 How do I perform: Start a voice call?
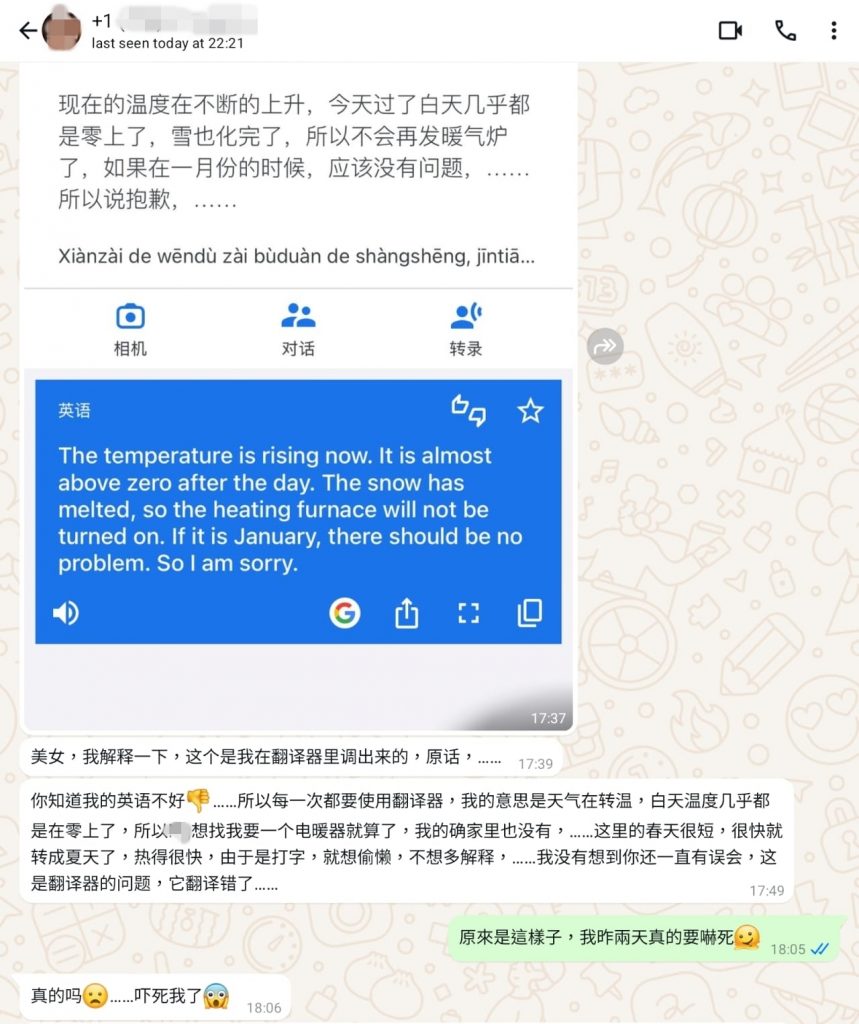785,31
